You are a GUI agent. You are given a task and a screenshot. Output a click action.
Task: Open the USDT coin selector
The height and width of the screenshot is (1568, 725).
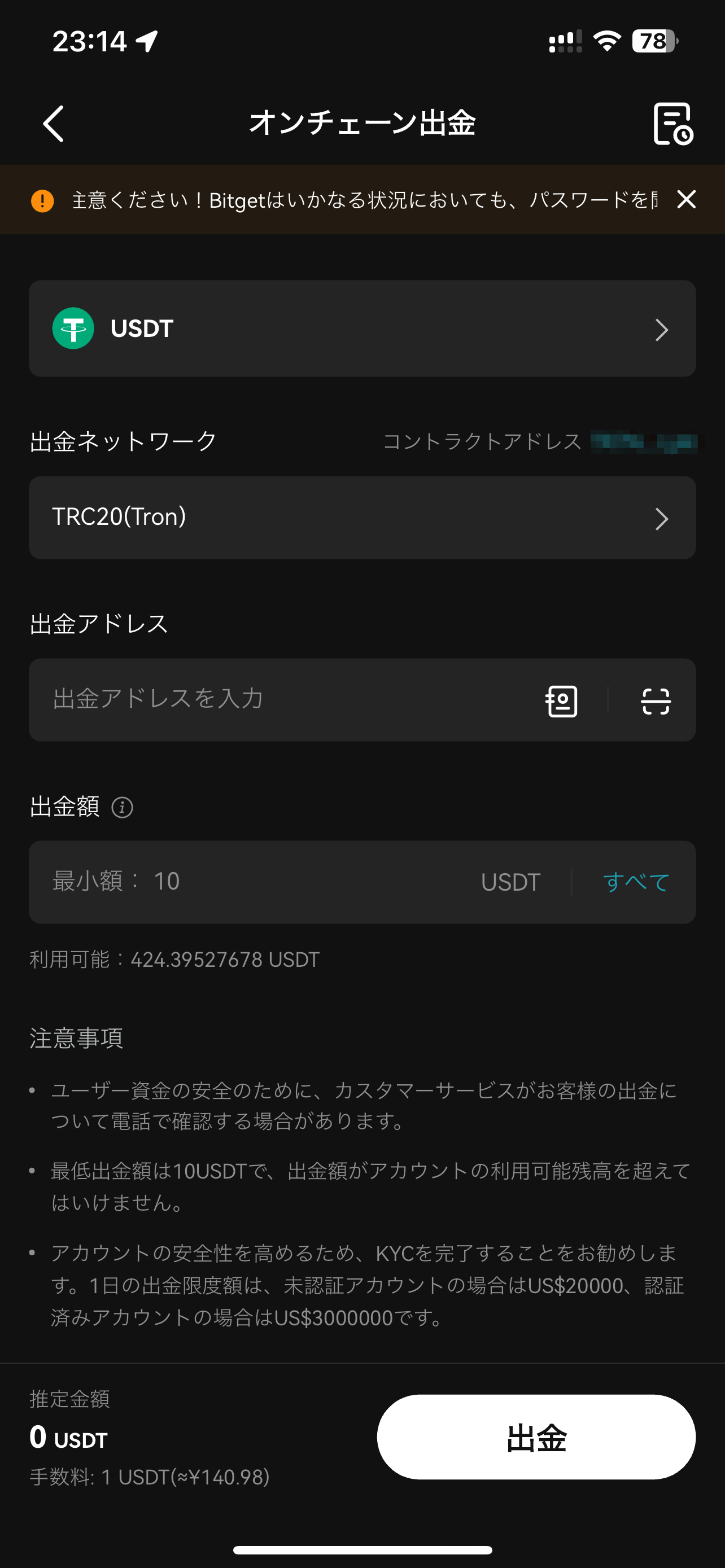pos(362,329)
